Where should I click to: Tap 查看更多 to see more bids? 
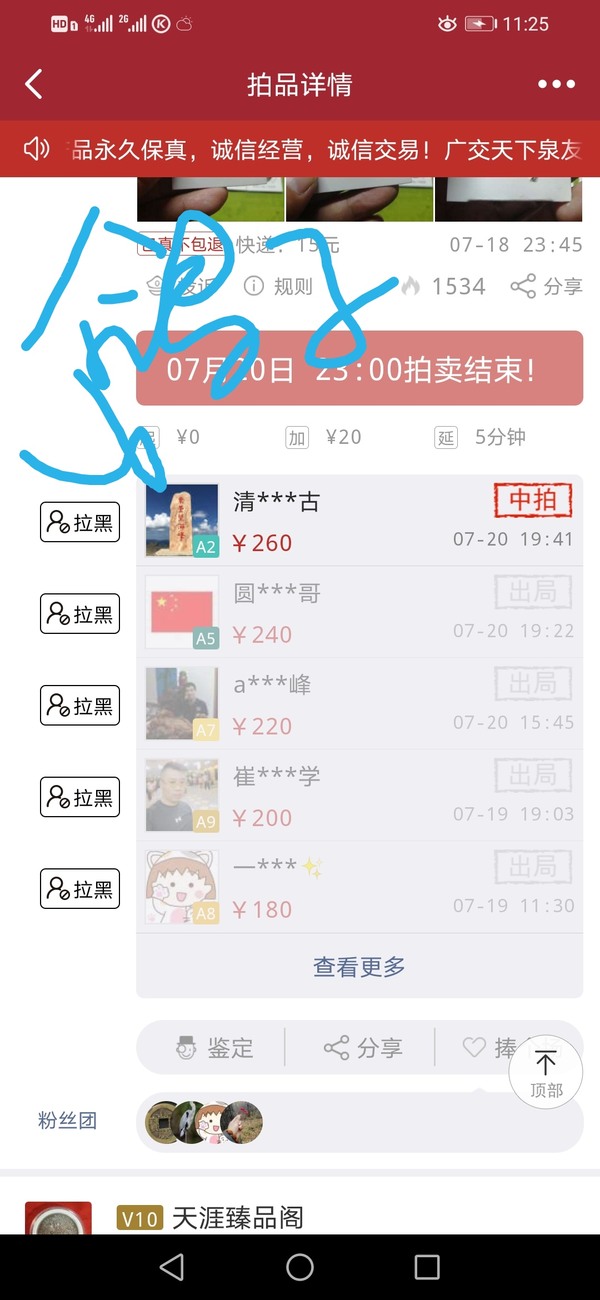tap(359, 967)
